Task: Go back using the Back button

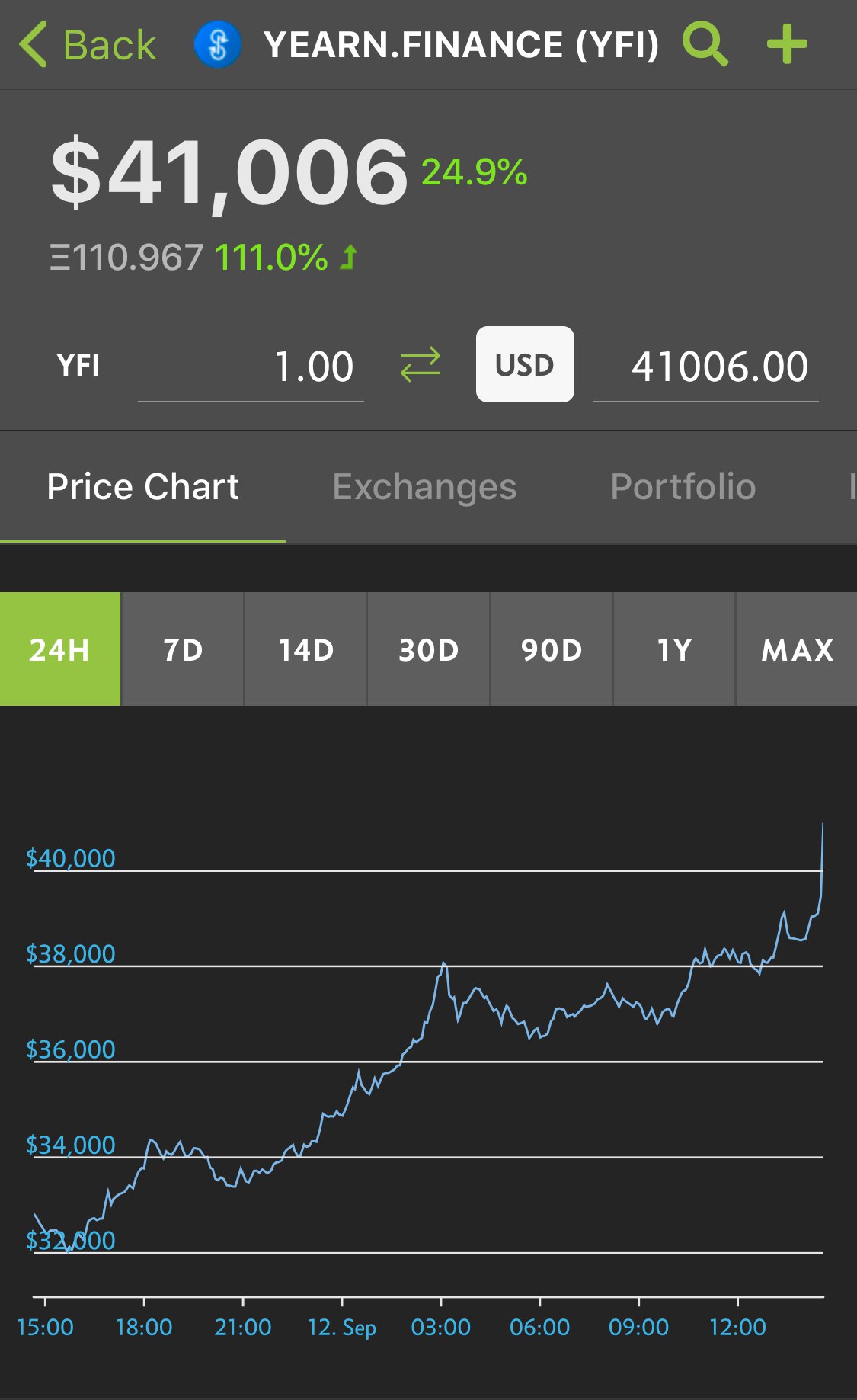Action: coord(87,45)
